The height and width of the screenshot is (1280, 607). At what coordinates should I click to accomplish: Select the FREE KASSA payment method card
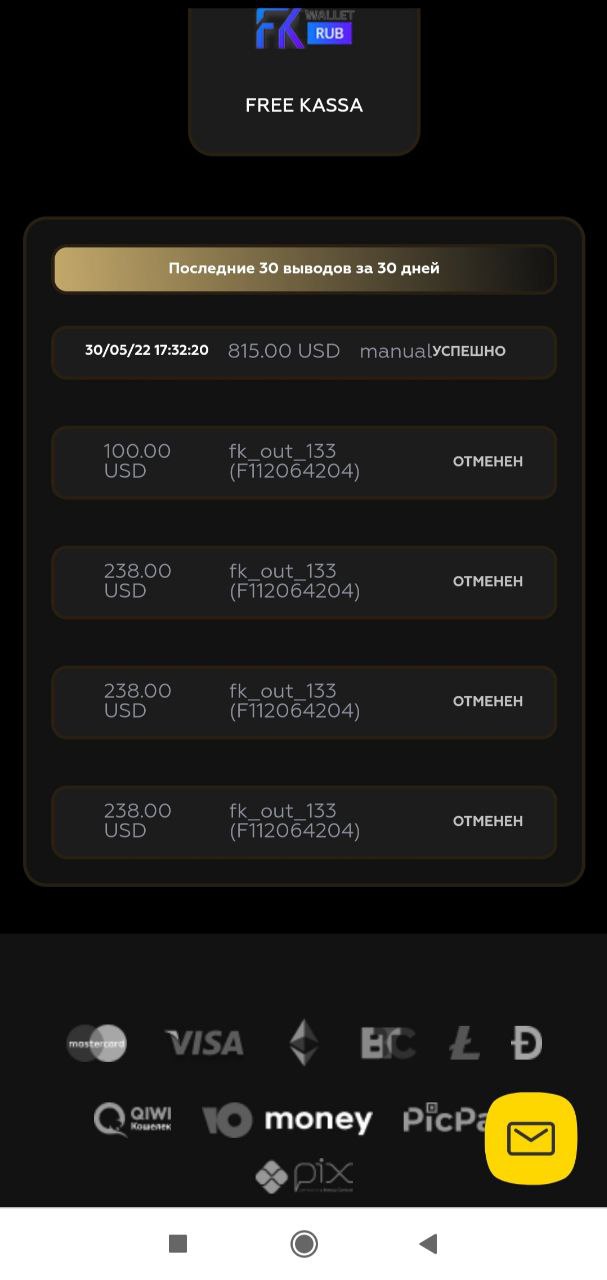tap(304, 80)
